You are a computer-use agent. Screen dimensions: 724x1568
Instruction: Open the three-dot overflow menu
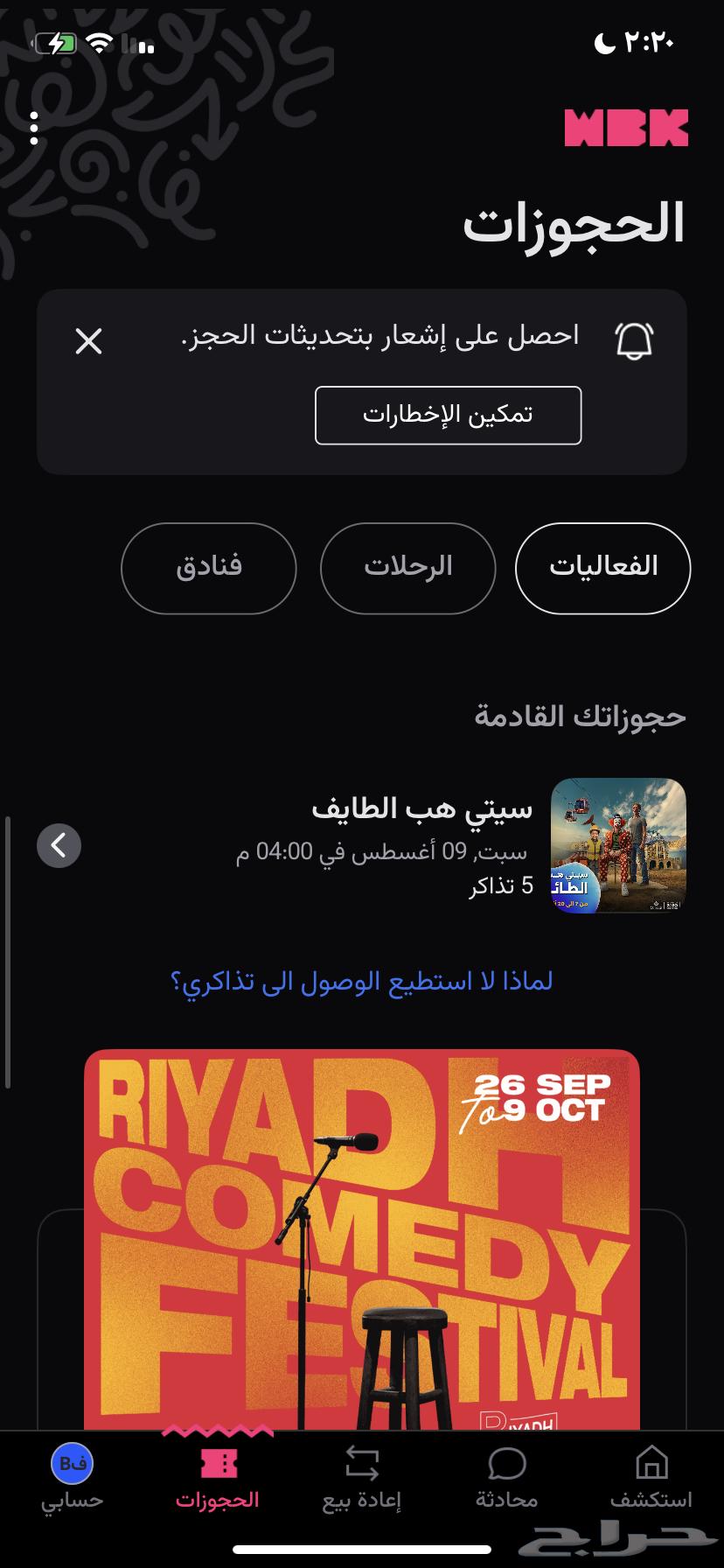[x=34, y=129]
